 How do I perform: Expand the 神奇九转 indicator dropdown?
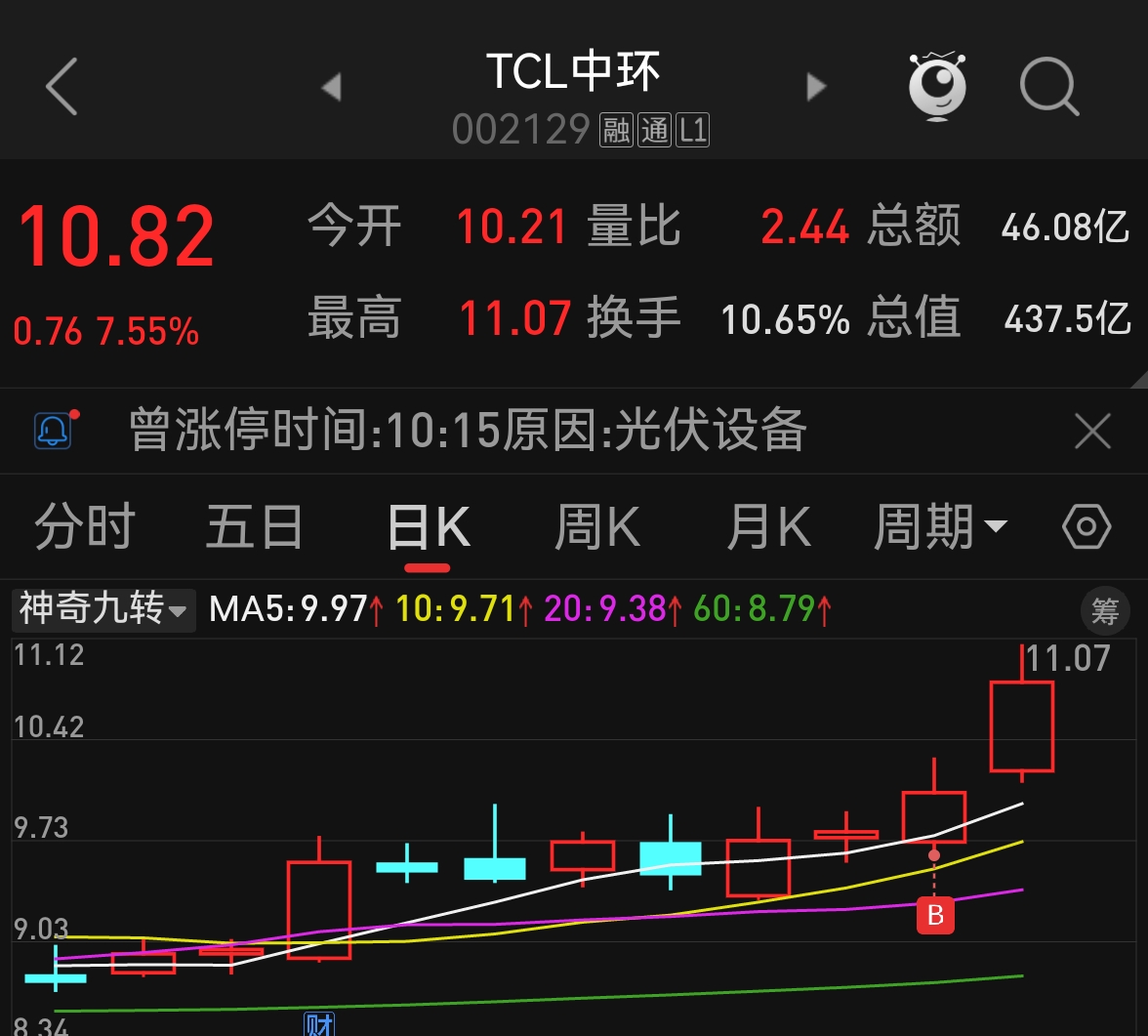tap(103, 610)
